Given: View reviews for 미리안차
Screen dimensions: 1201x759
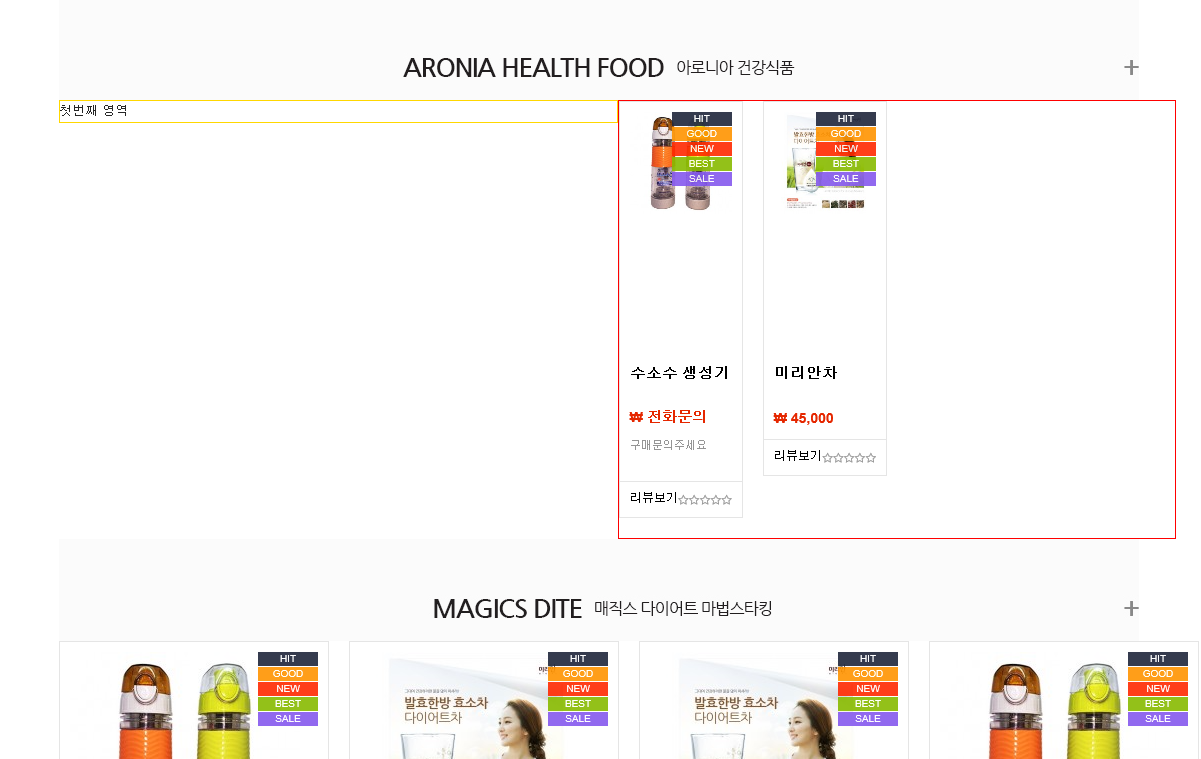Looking at the screenshot, I should [x=797, y=456].
